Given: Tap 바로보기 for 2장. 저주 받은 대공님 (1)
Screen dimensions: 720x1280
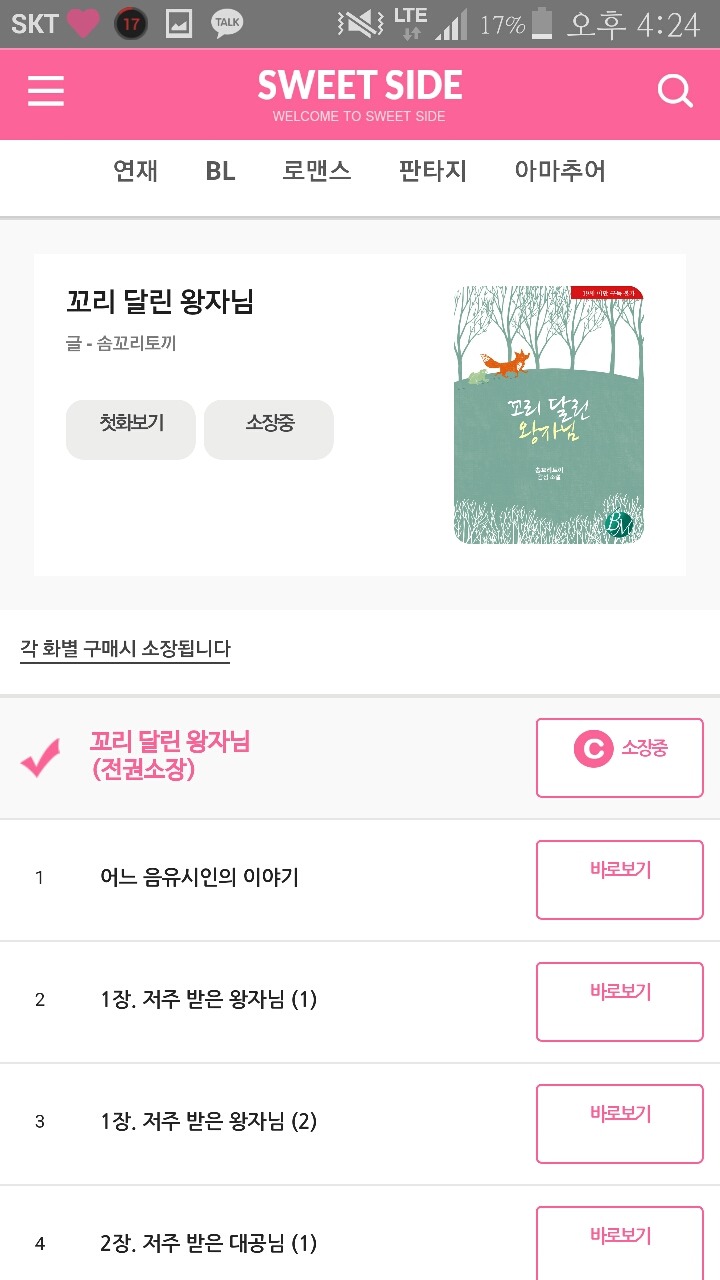Looking at the screenshot, I should 619,1242.
